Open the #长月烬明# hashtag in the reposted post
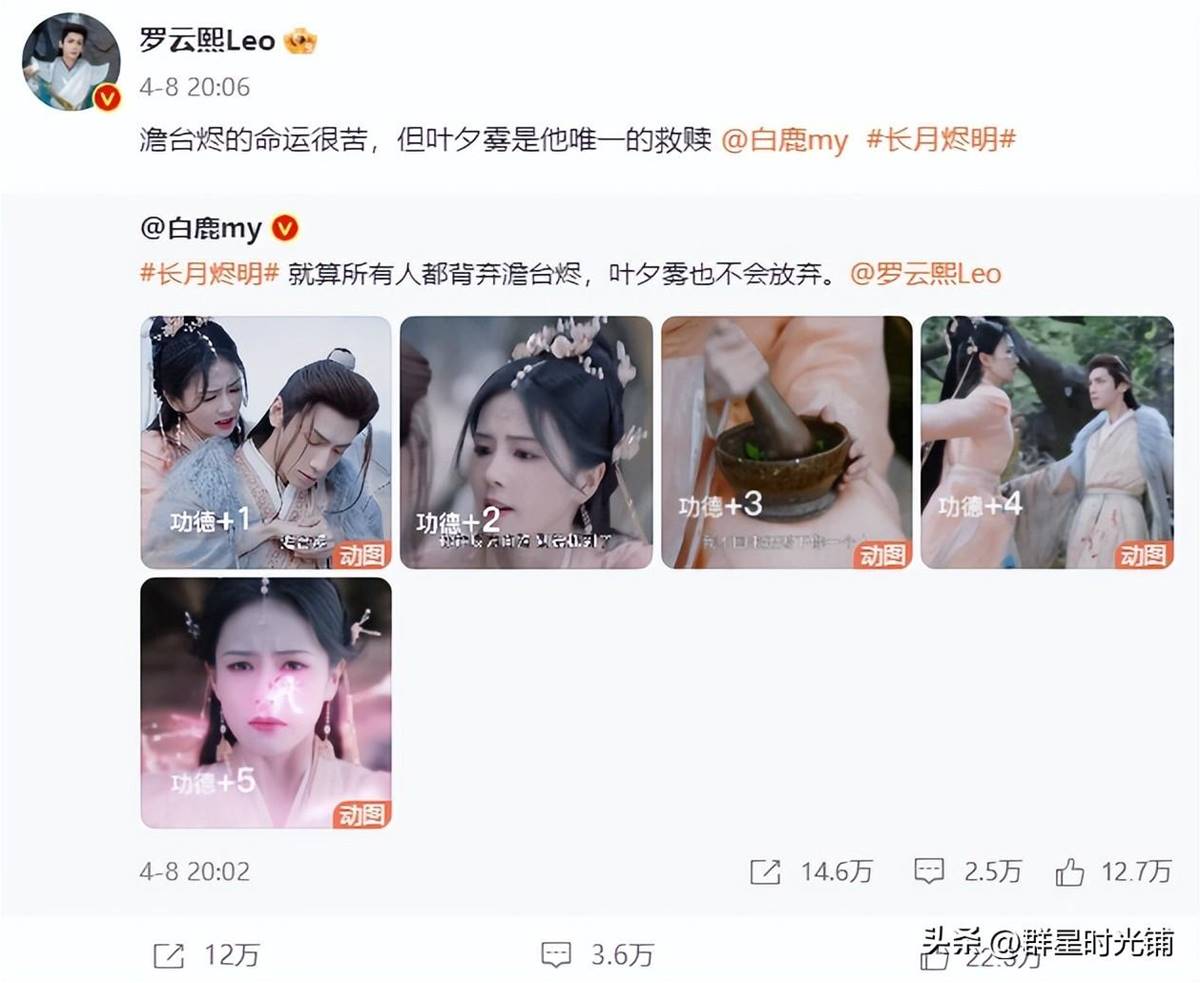 pos(208,273)
